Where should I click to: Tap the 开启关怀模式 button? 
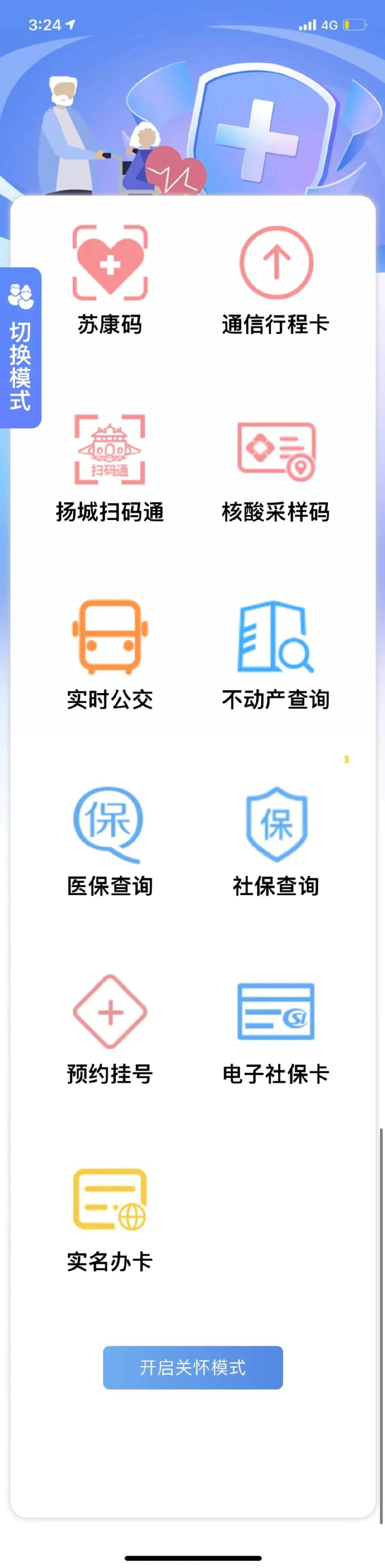tap(193, 1368)
